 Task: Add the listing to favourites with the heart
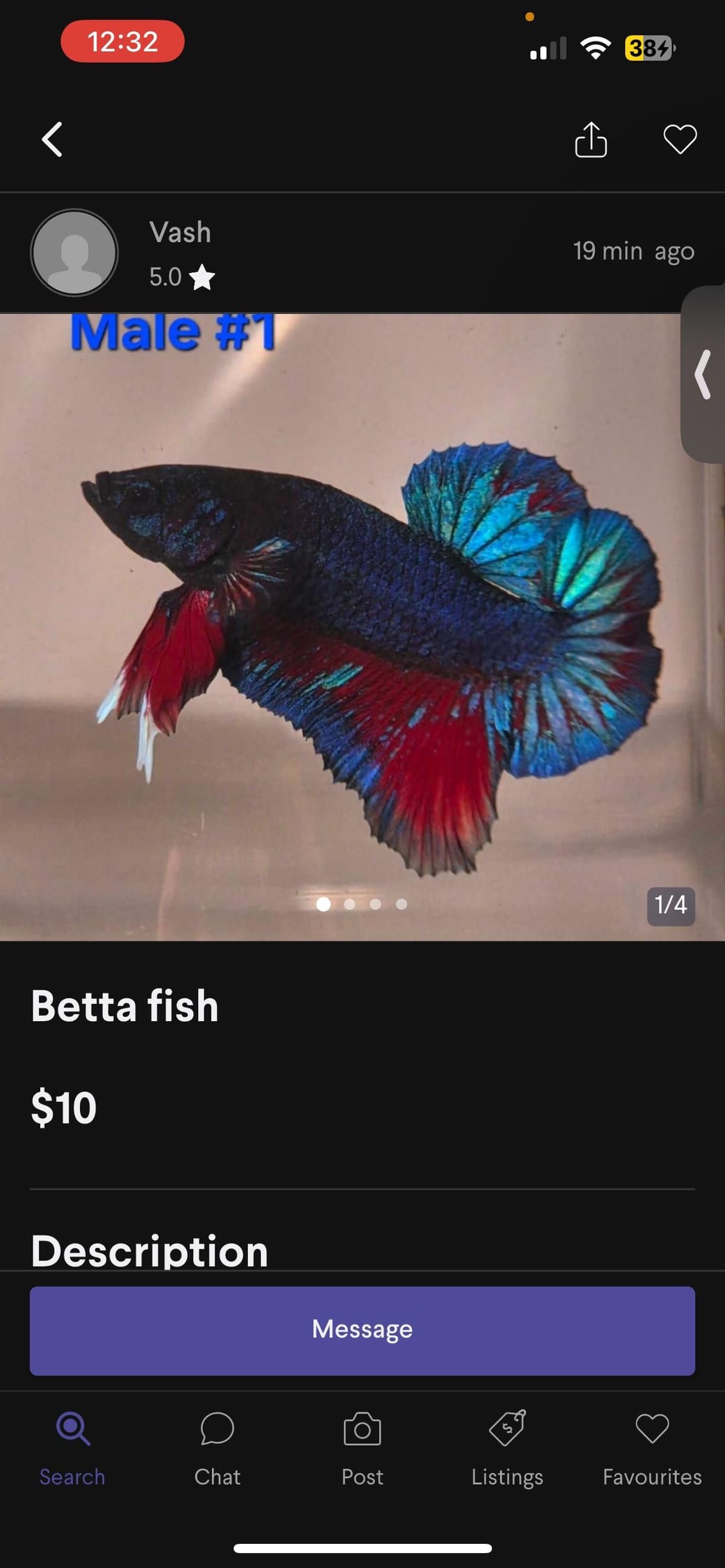coord(679,140)
